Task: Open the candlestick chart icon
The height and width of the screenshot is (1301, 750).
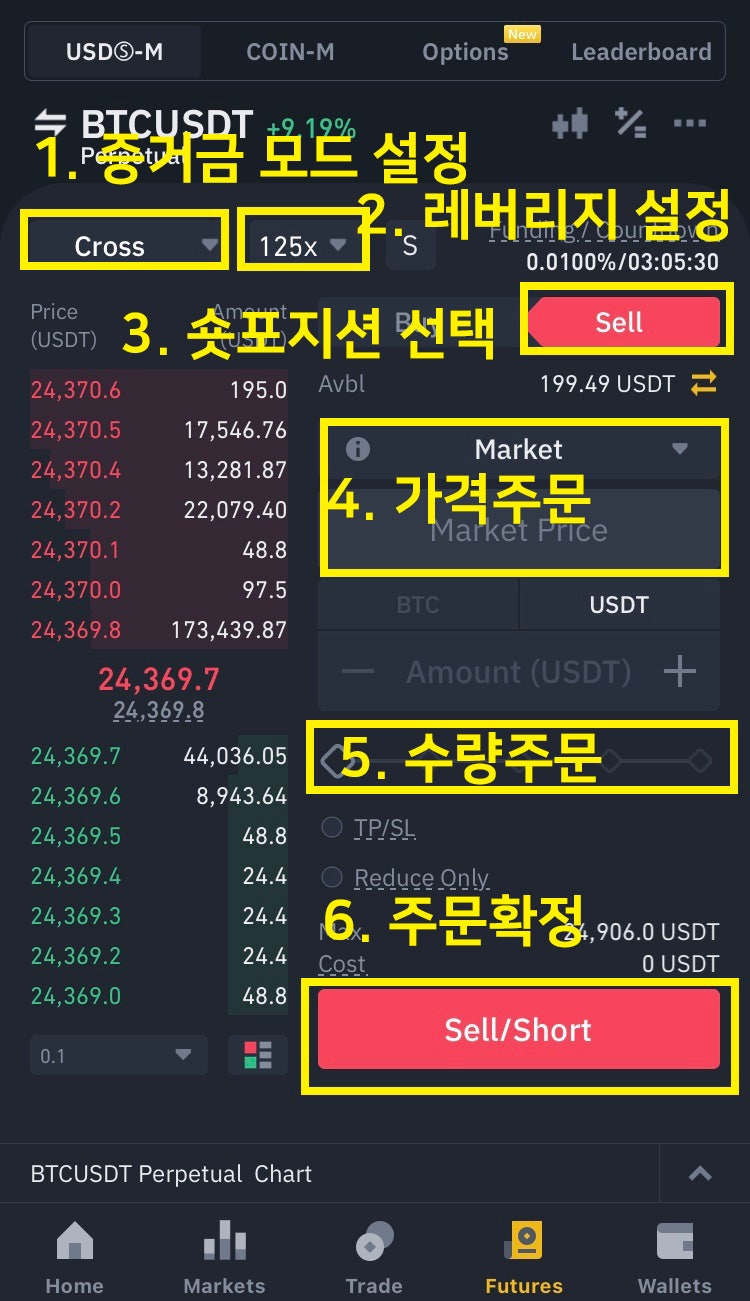Action: 570,125
